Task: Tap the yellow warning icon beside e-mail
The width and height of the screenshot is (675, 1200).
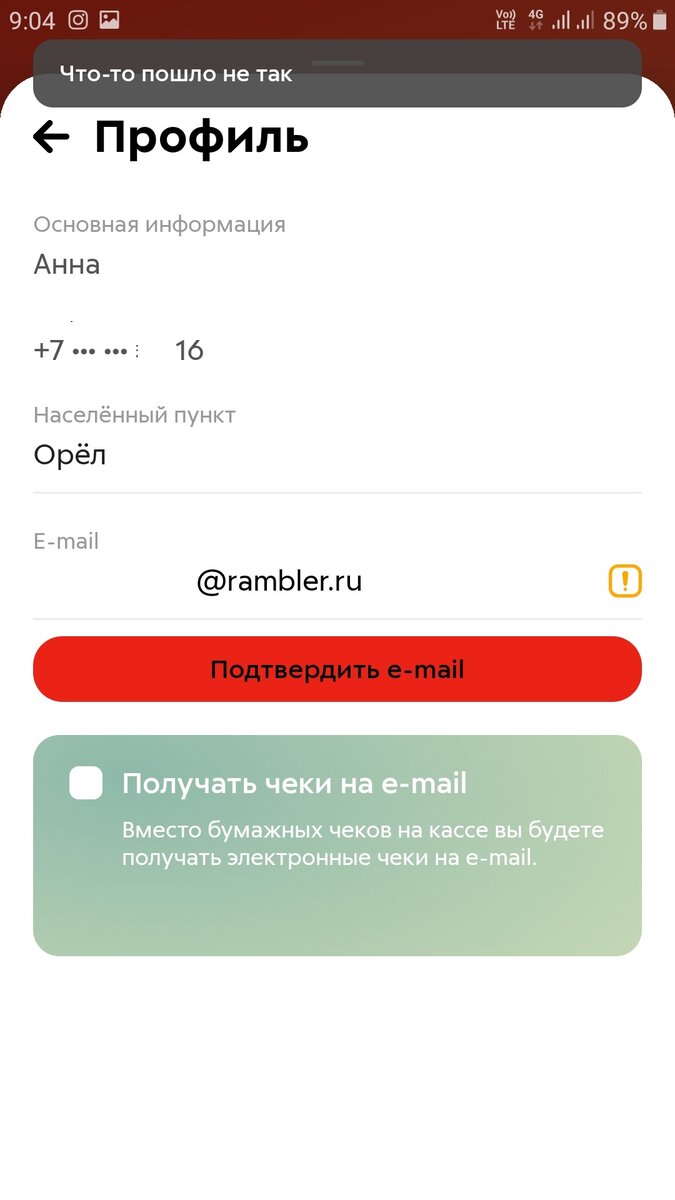Action: 625,581
